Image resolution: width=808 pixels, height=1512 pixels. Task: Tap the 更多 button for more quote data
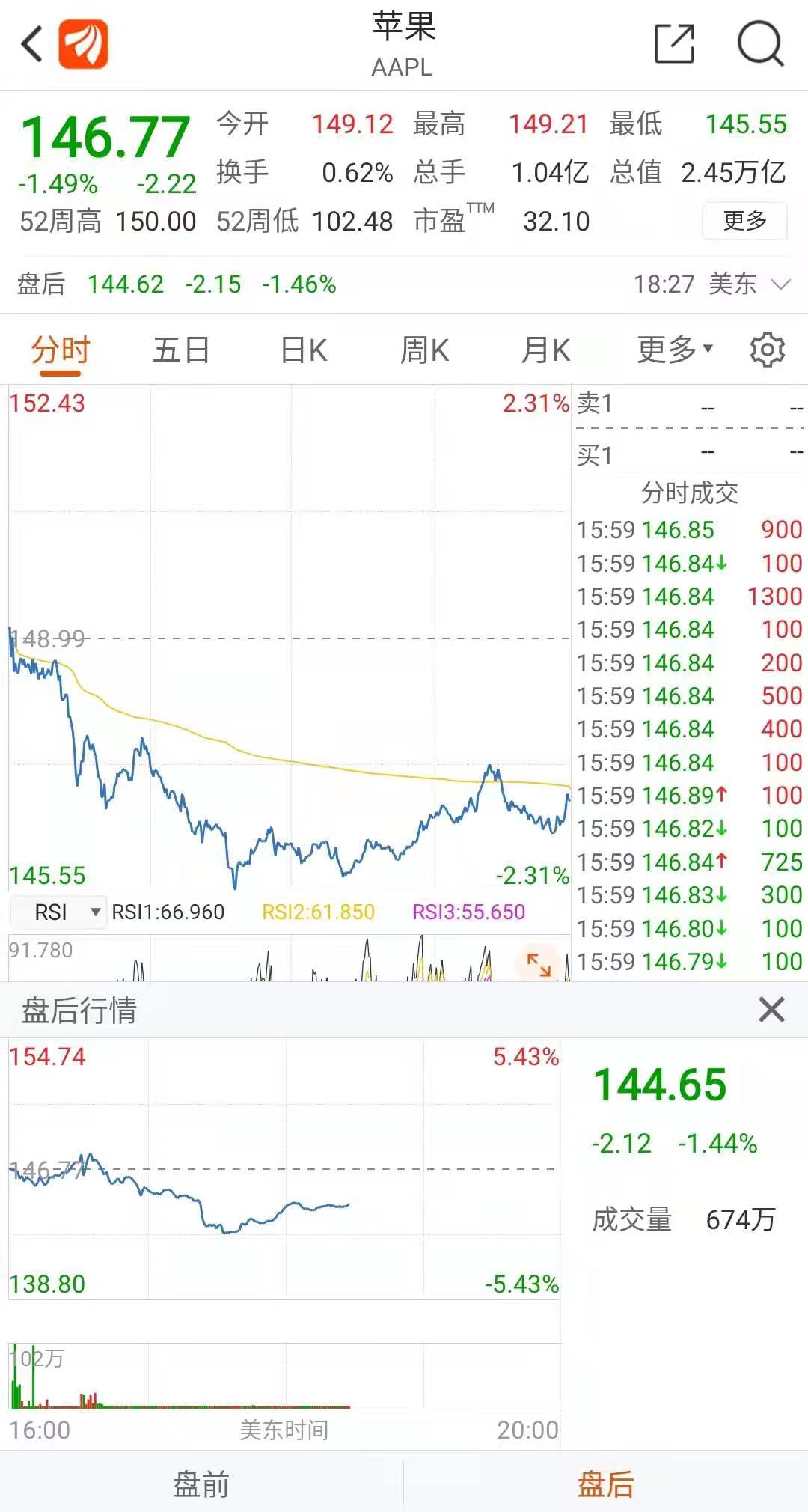[744, 221]
